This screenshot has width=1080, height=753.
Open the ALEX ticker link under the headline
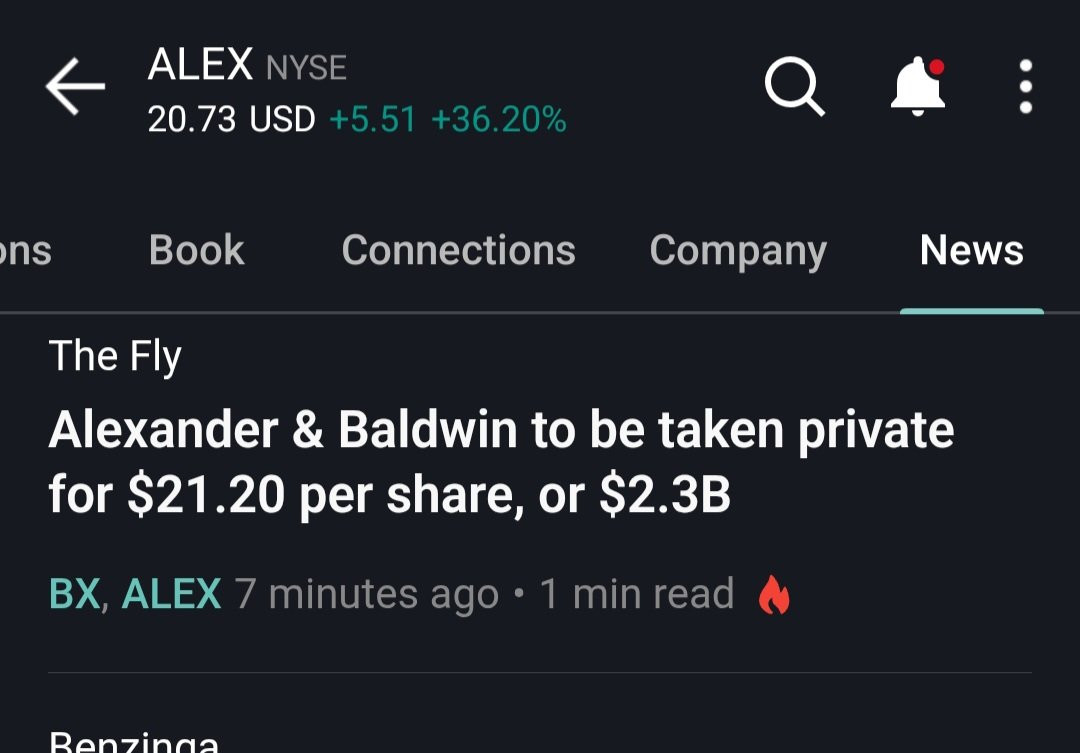click(171, 593)
